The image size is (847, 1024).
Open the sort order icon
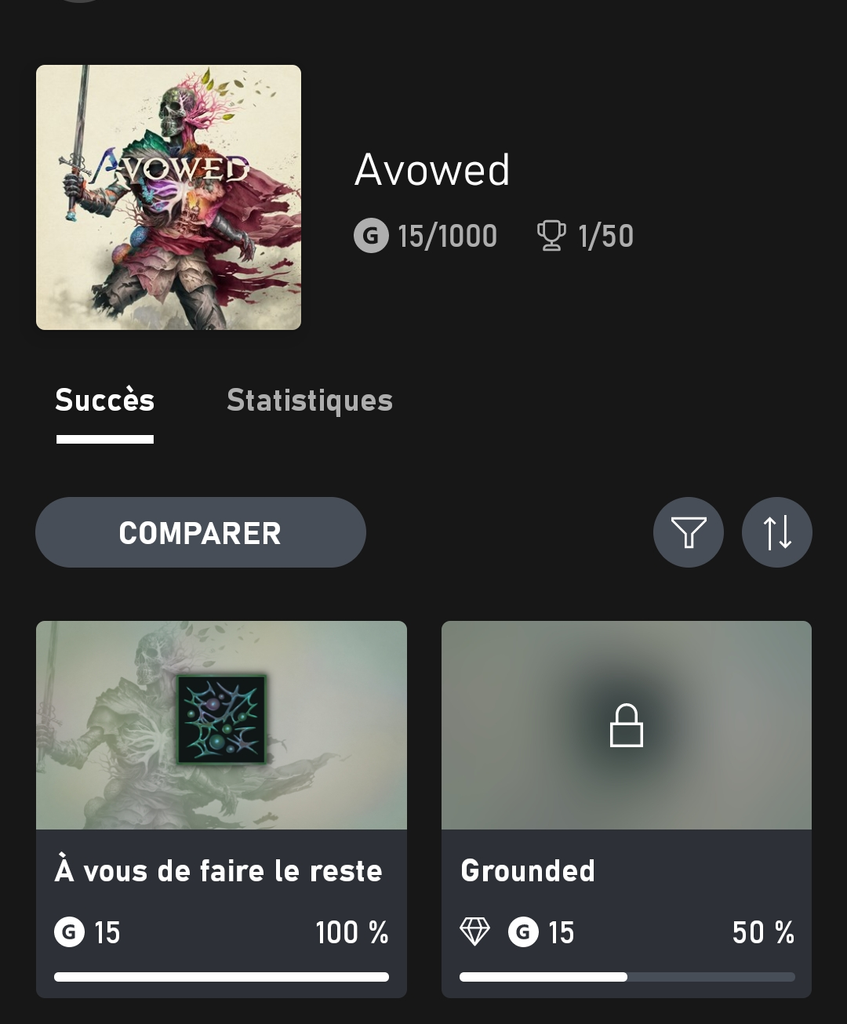click(777, 532)
